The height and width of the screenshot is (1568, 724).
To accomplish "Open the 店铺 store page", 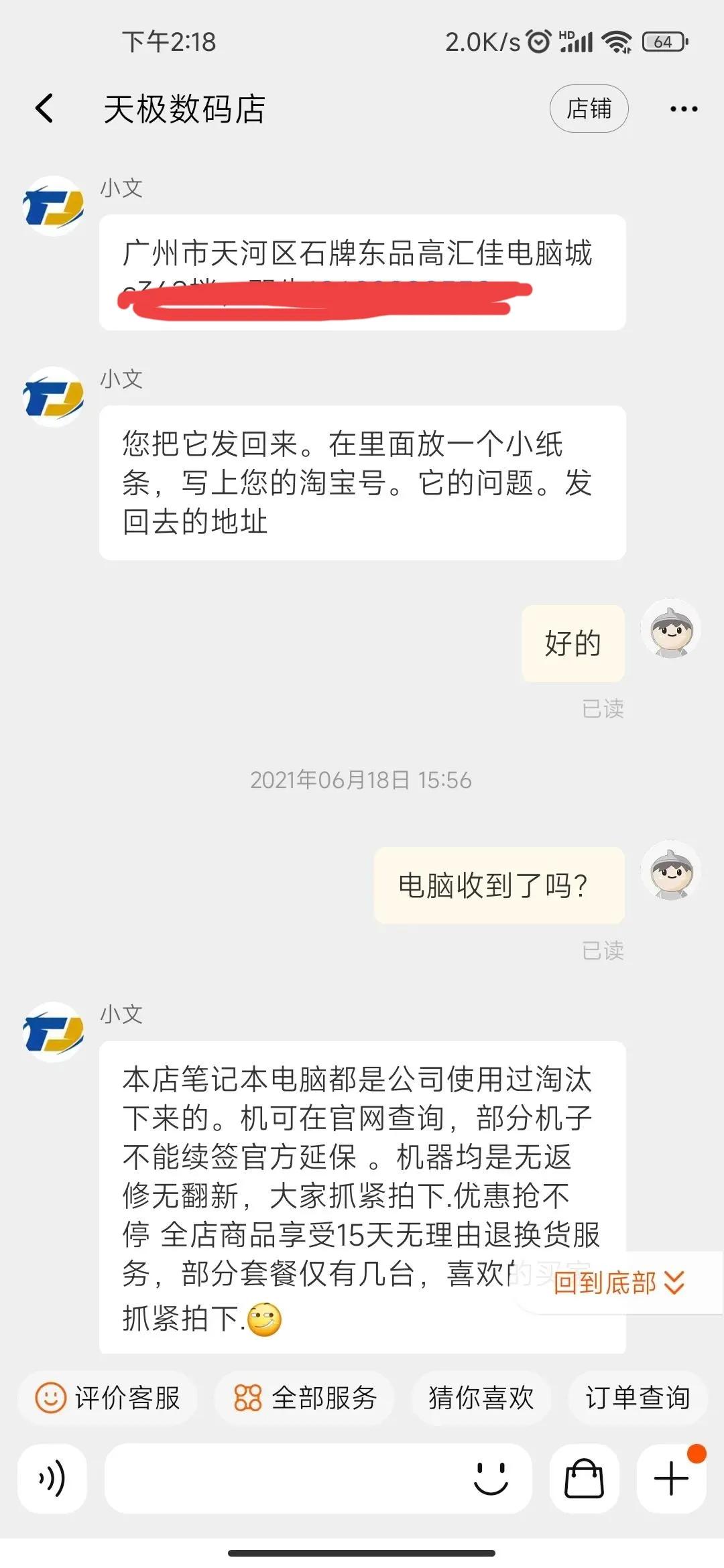I will 589,108.
